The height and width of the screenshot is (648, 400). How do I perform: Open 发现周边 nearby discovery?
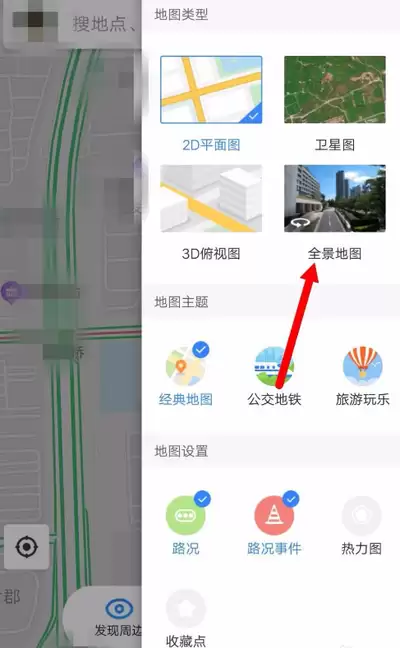pyautogui.click(x=119, y=618)
